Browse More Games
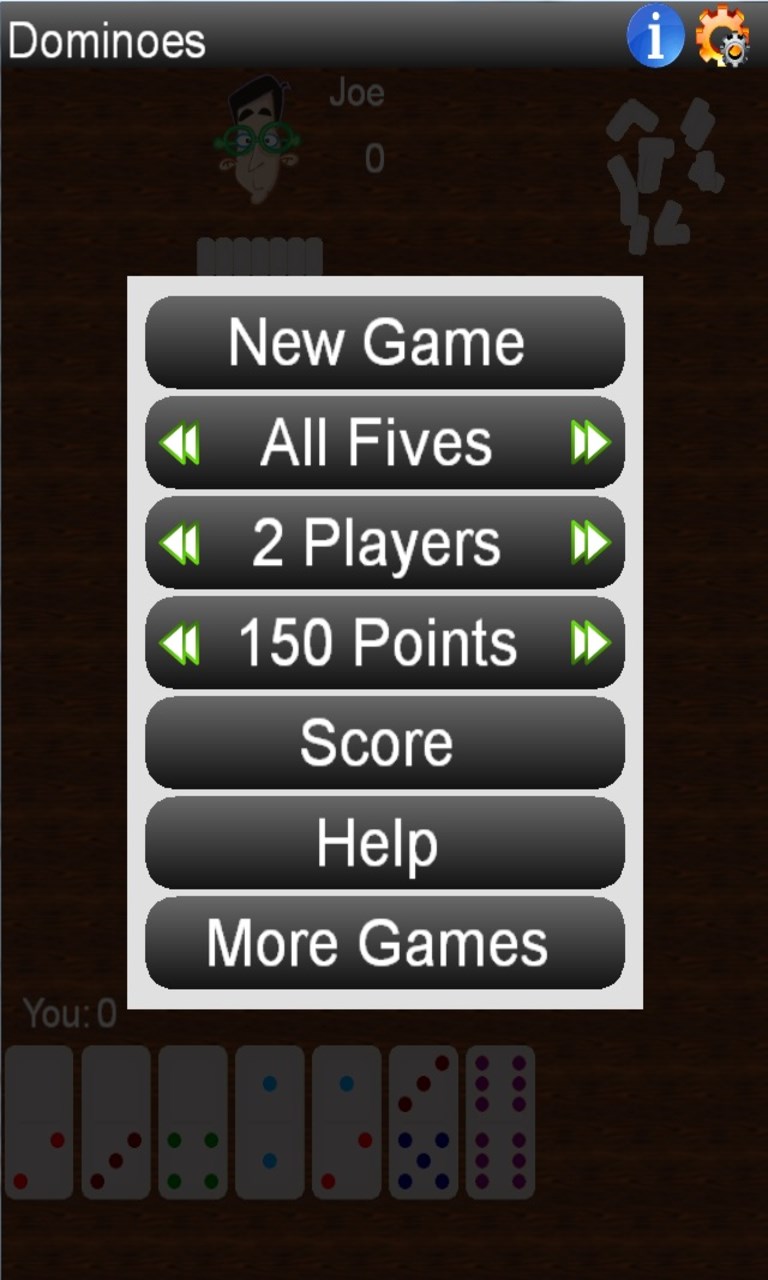The image size is (768, 1280). [384, 943]
